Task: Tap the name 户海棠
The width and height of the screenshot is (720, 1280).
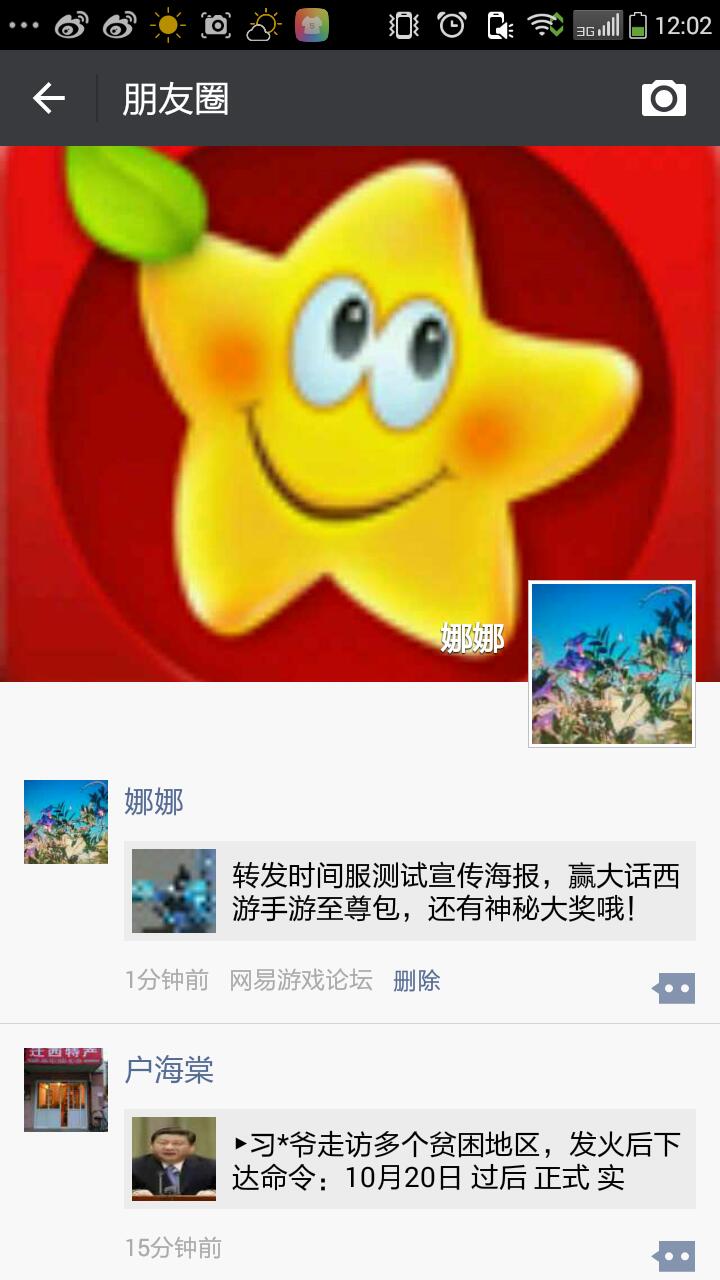Action: 169,1070
